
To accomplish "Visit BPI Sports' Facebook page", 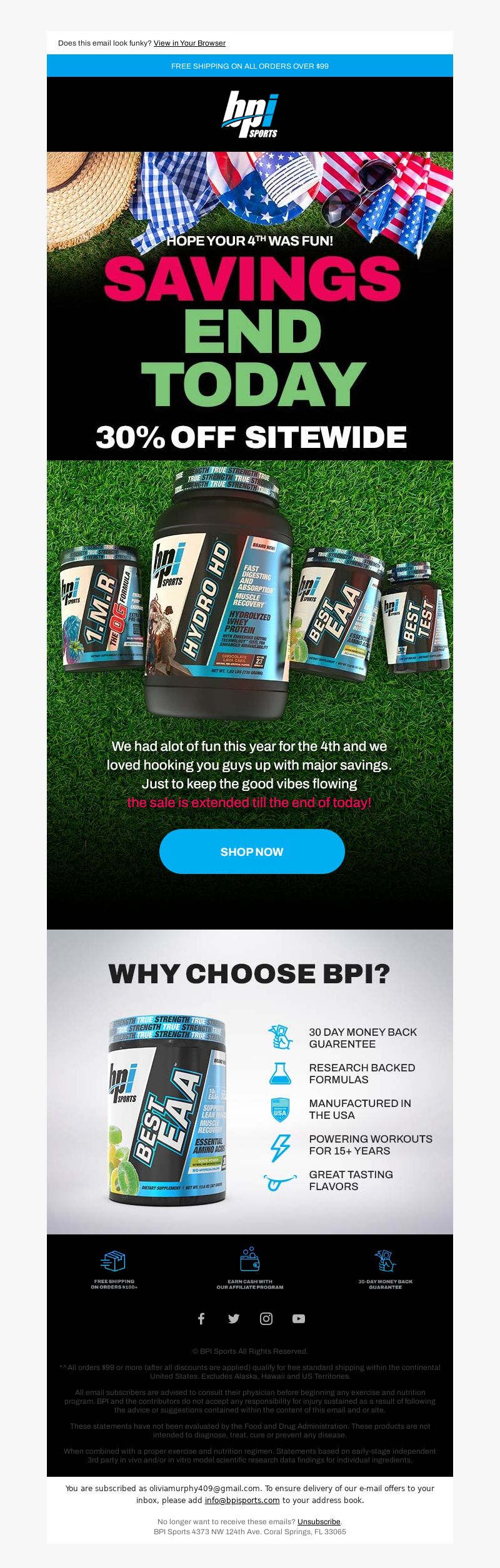I will tap(201, 1319).
